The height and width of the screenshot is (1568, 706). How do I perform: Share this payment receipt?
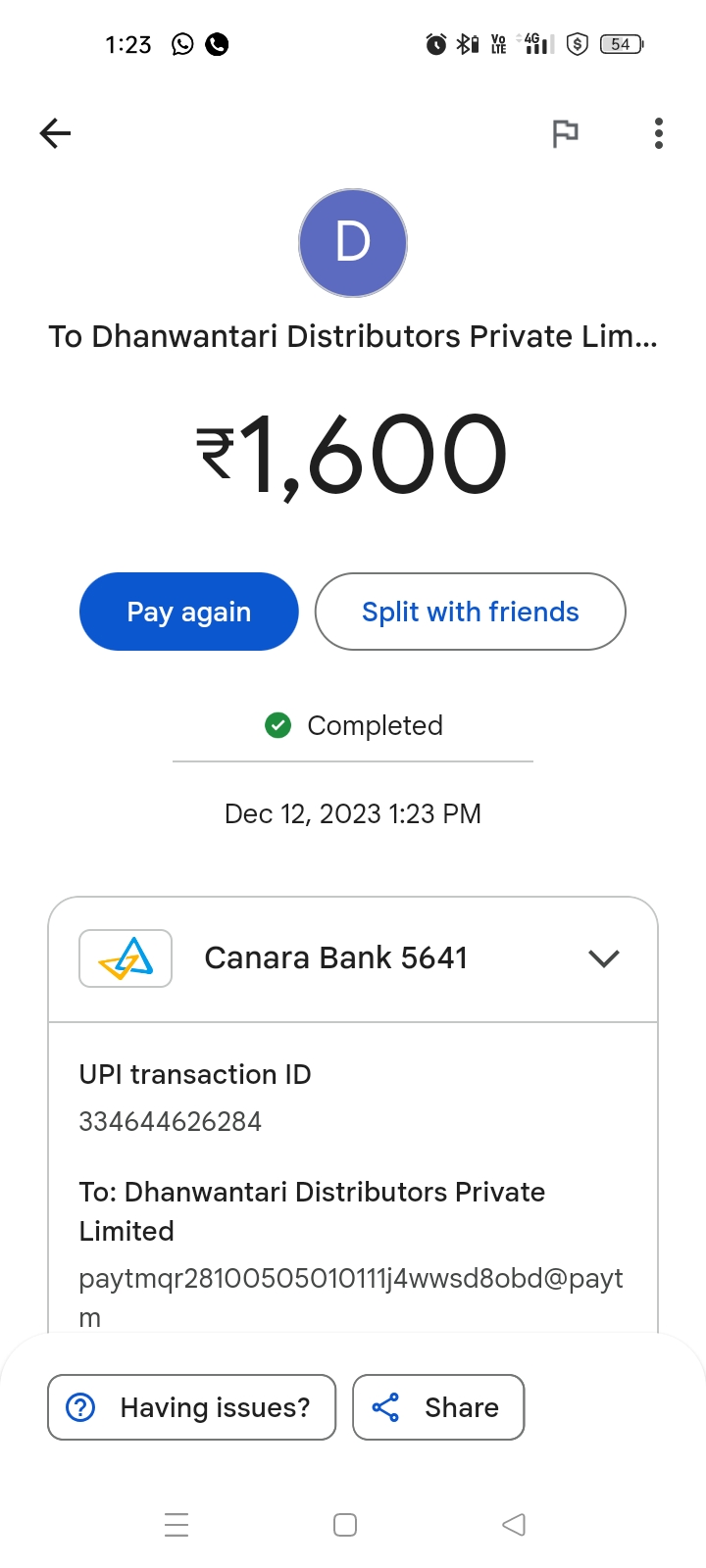click(x=438, y=1407)
